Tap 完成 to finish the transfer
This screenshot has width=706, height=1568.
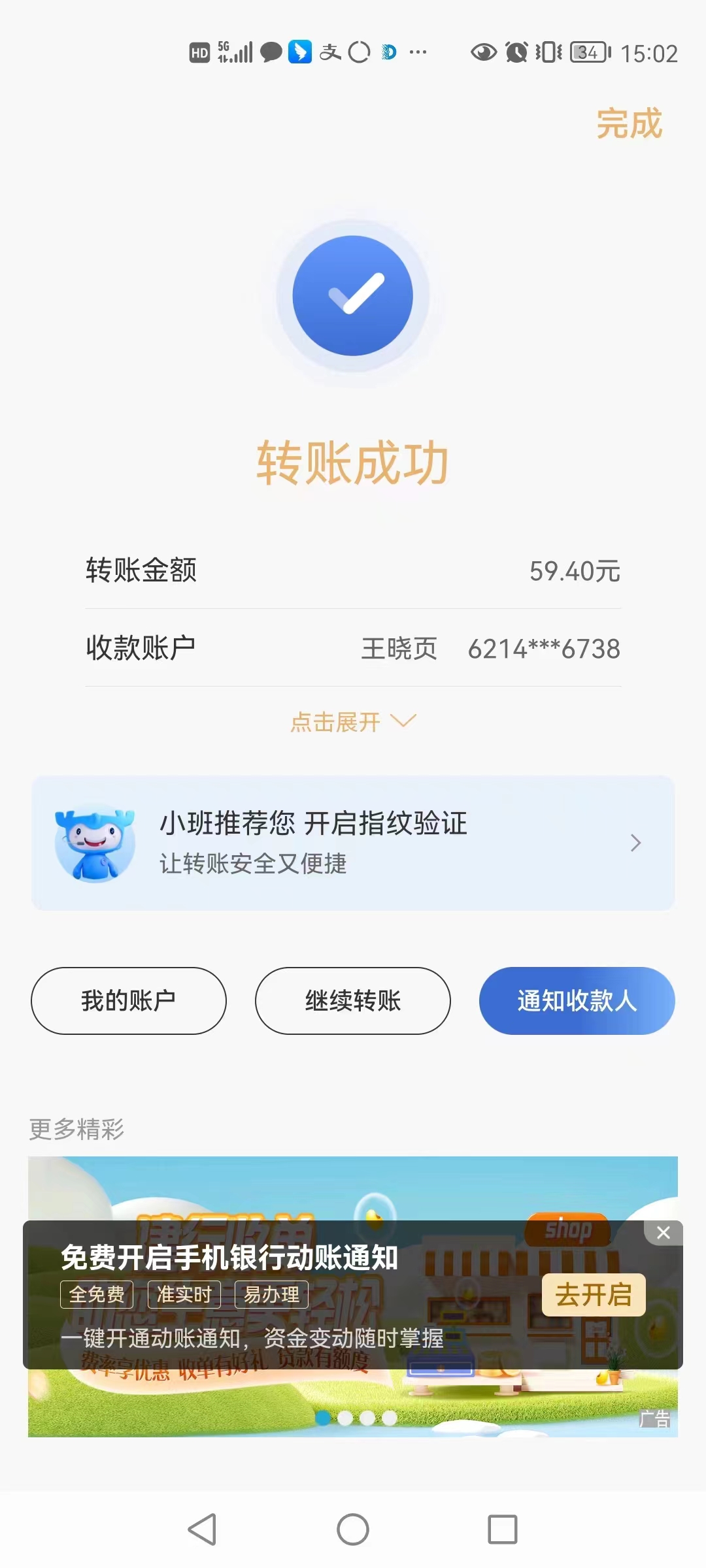click(x=629, y=123)
